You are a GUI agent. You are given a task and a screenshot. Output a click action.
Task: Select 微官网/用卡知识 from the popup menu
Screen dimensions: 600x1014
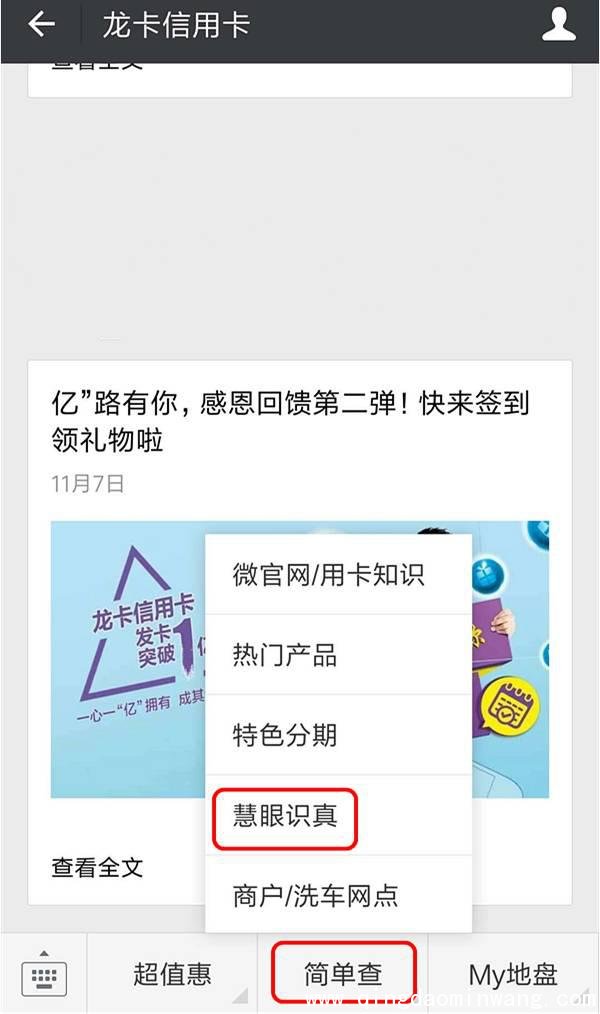point(328,575)
